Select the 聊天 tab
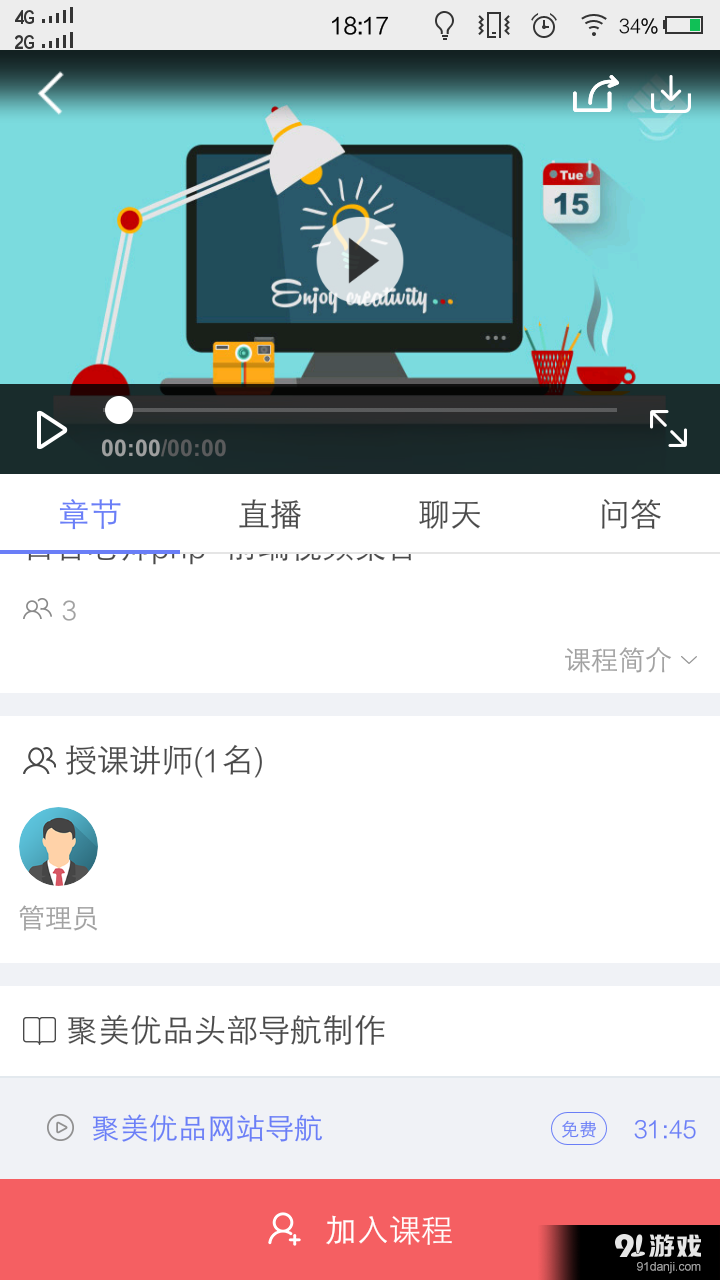Image resolution: width=720 pixels, height=1280 pixels. [449, 514]
